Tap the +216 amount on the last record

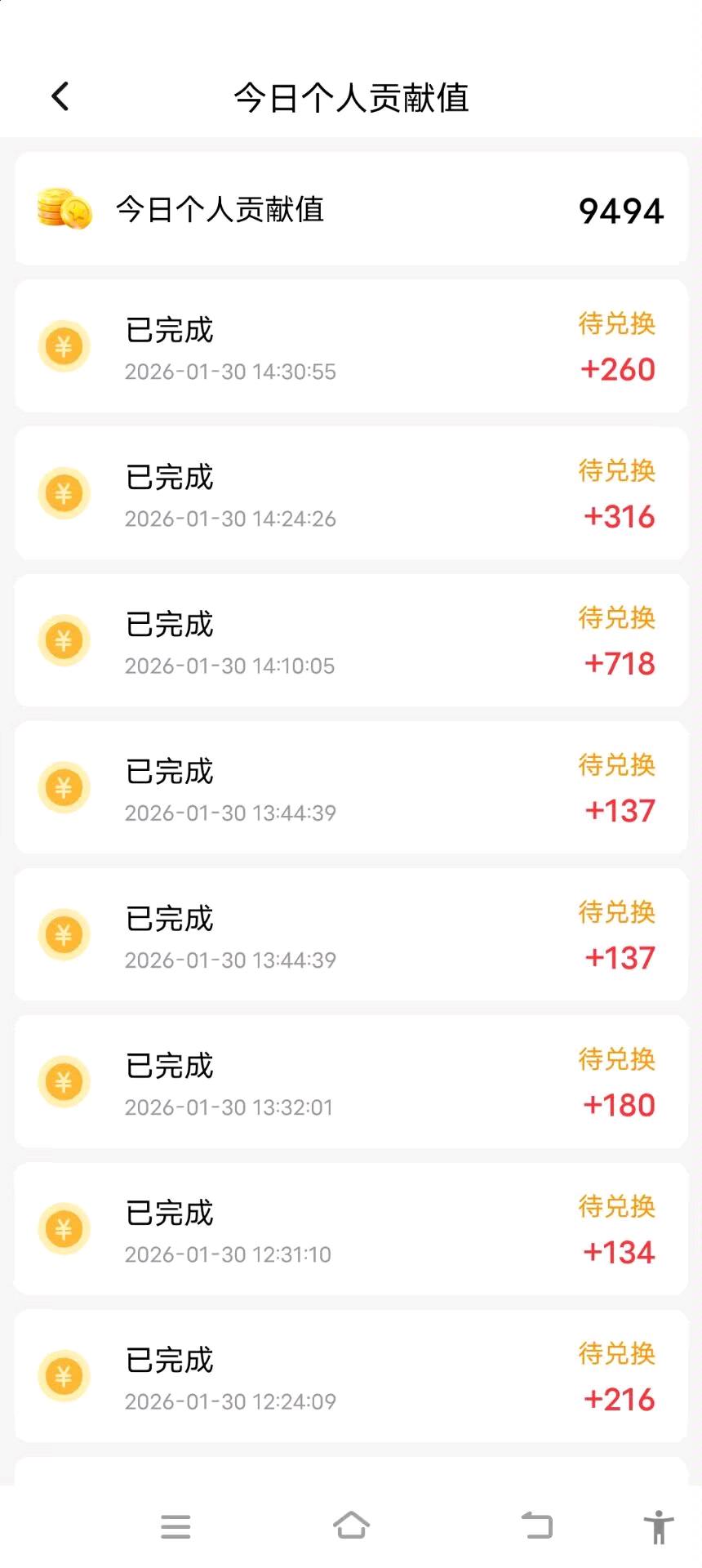click(620, 1400)
